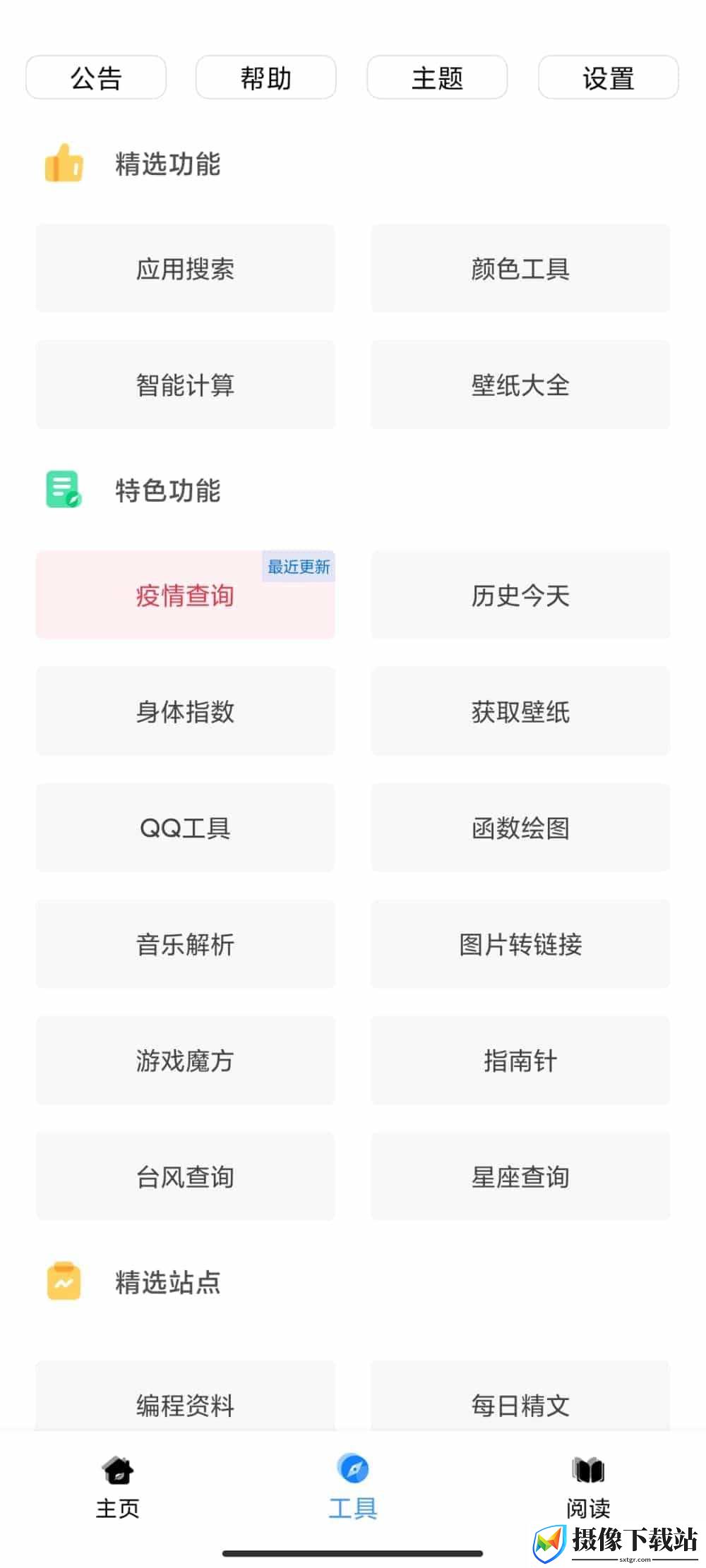This screenshot has height=1568, width=706.
Task: Open the 应用搜索 tool
Action: (185, 268)
